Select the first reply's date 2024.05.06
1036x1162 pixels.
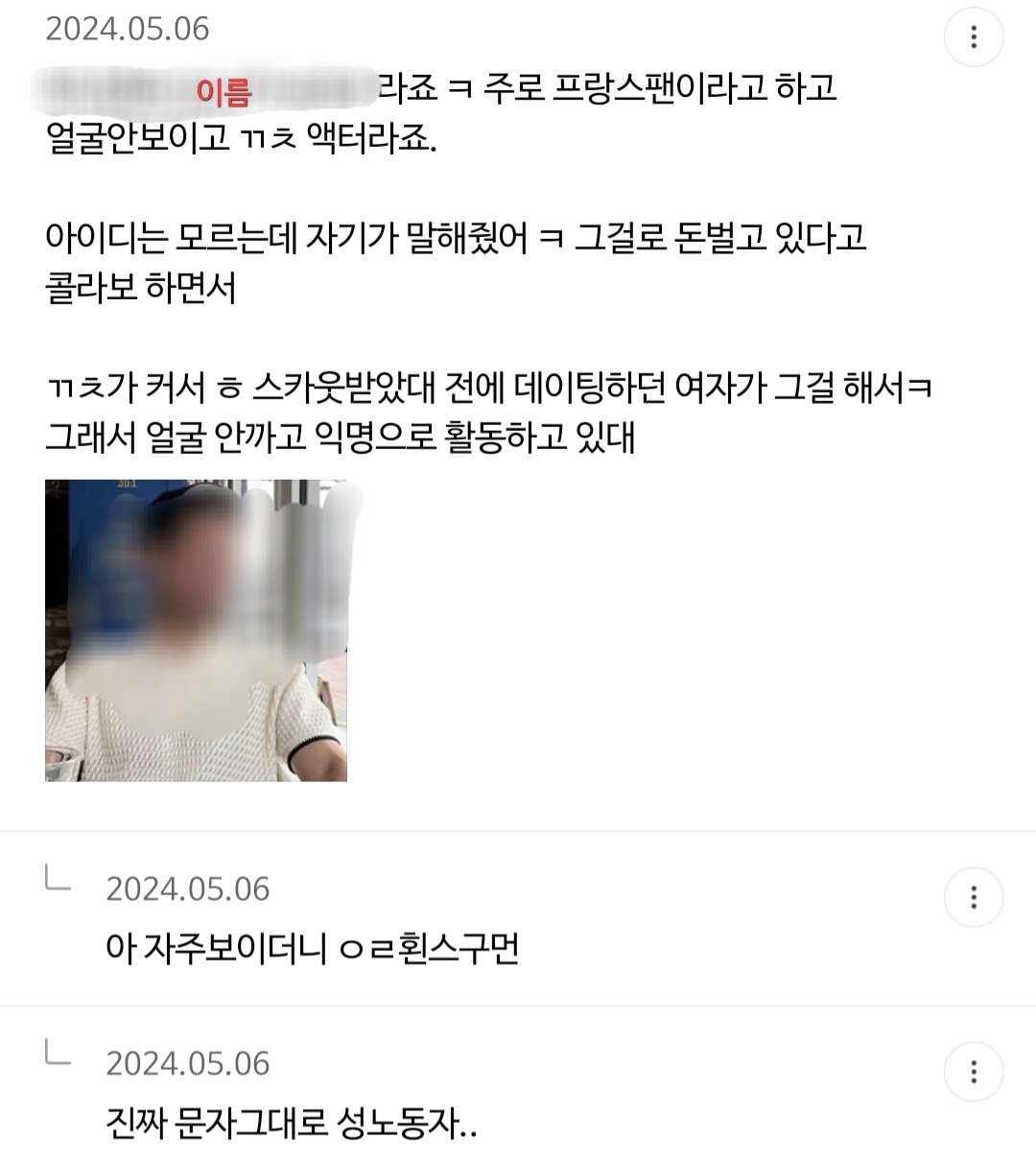[188, 888]
